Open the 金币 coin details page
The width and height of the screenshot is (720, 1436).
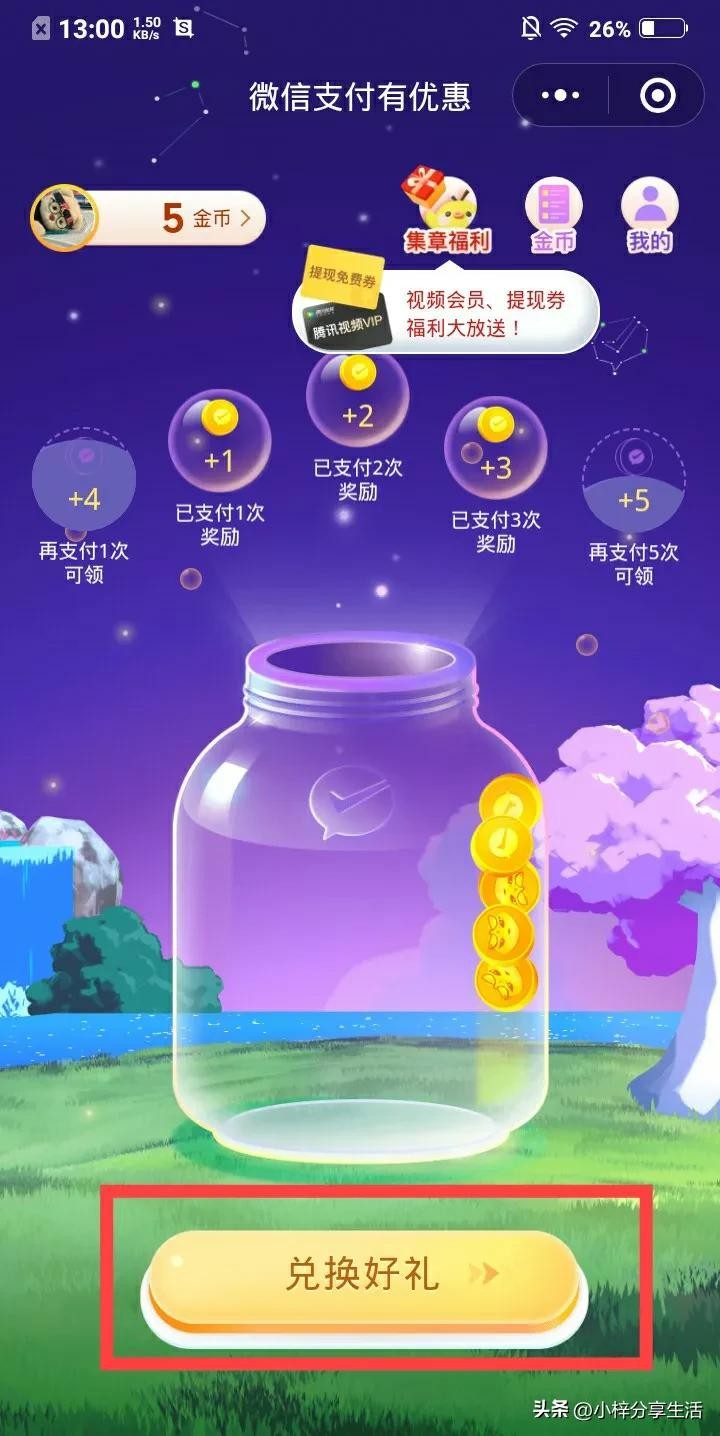click(x=553, y=215)
